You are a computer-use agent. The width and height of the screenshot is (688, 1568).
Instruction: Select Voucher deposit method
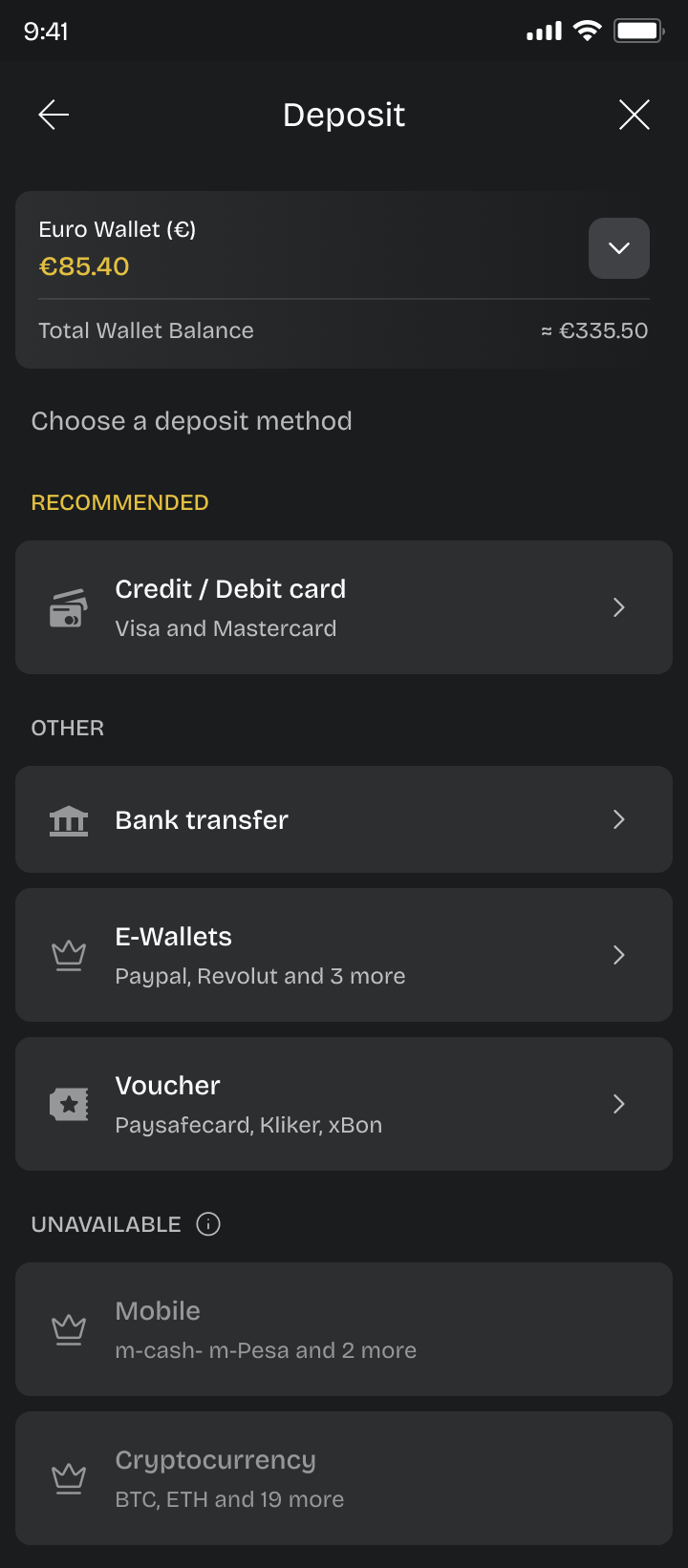coord(344,1104)
